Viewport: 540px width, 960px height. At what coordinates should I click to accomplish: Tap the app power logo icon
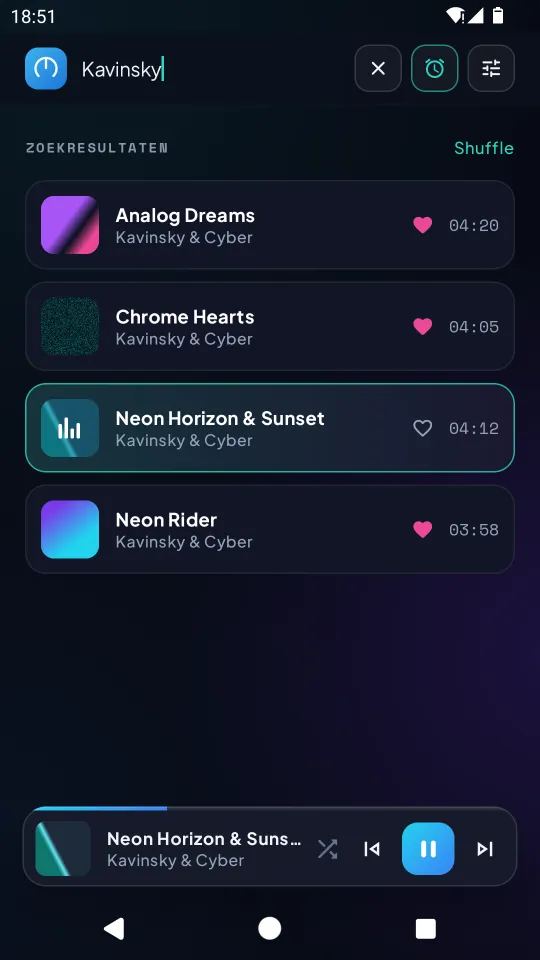point(46,69)
